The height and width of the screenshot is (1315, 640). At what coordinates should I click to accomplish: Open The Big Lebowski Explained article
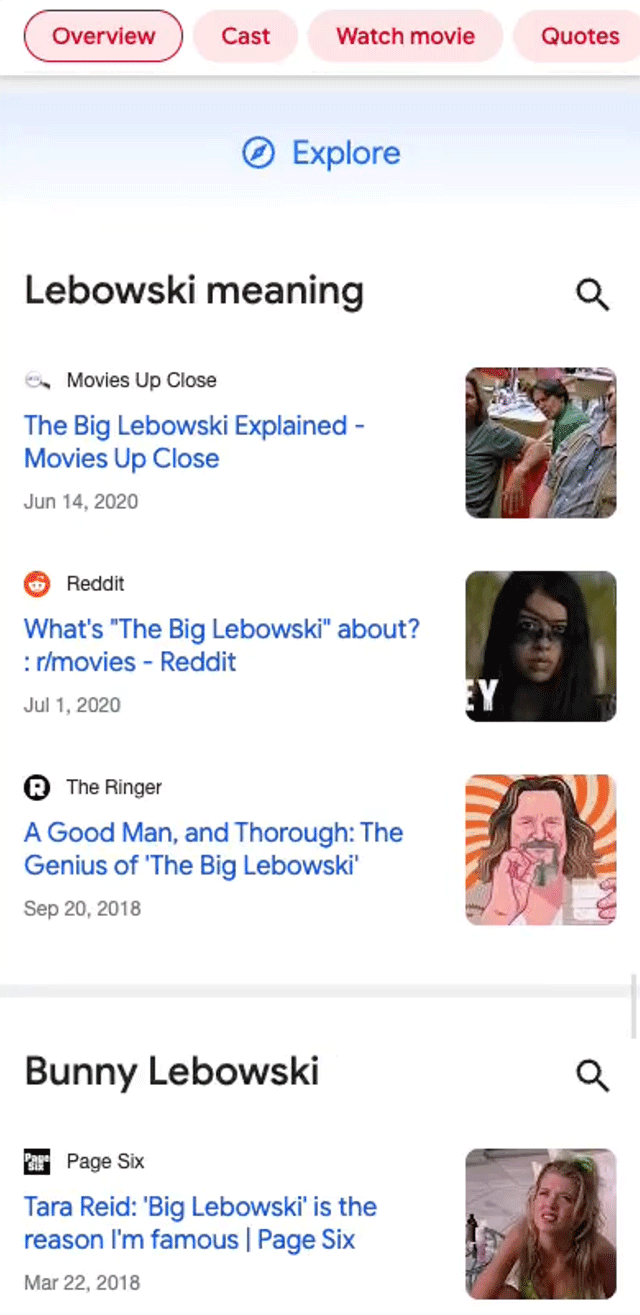tap(193, 442)
